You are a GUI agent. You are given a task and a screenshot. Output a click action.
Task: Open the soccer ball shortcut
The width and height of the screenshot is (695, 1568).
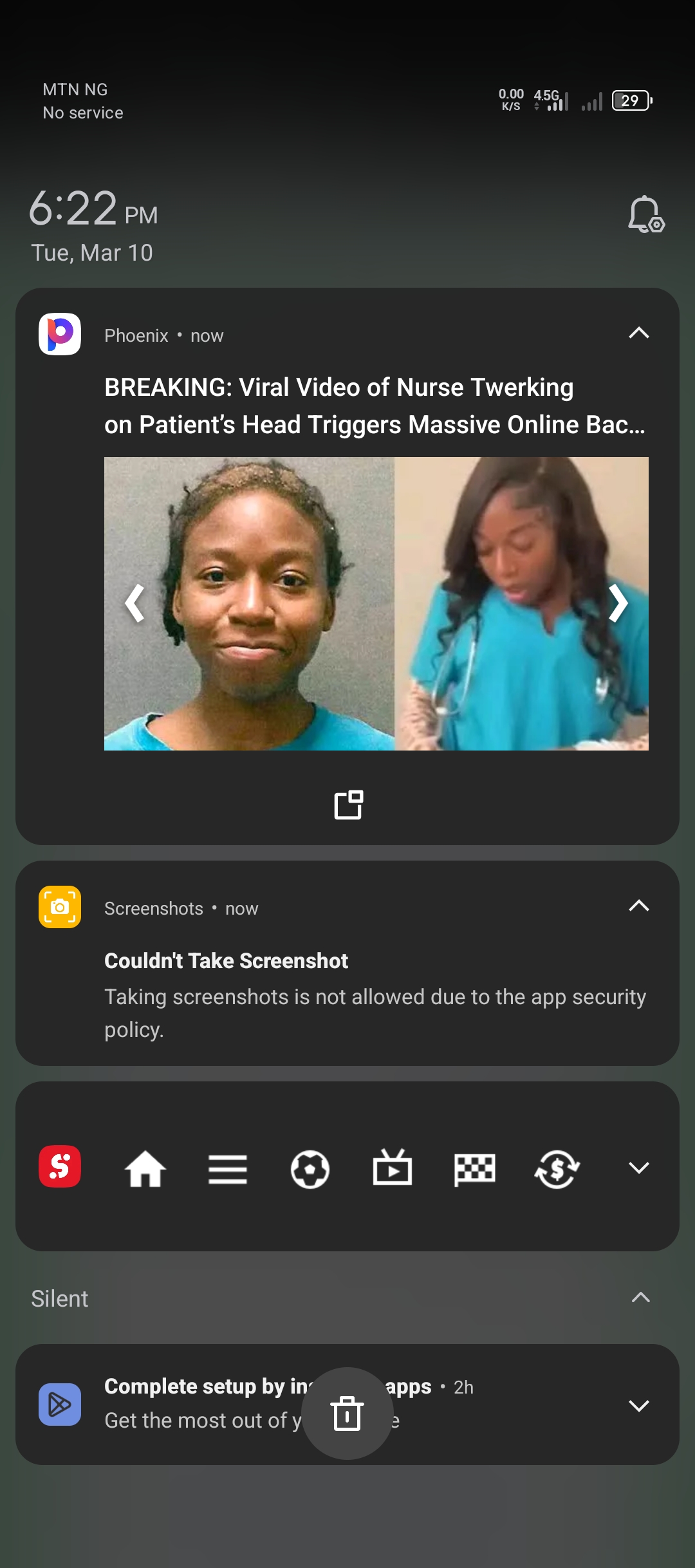pyautogui.click(x=310, y=1169)
